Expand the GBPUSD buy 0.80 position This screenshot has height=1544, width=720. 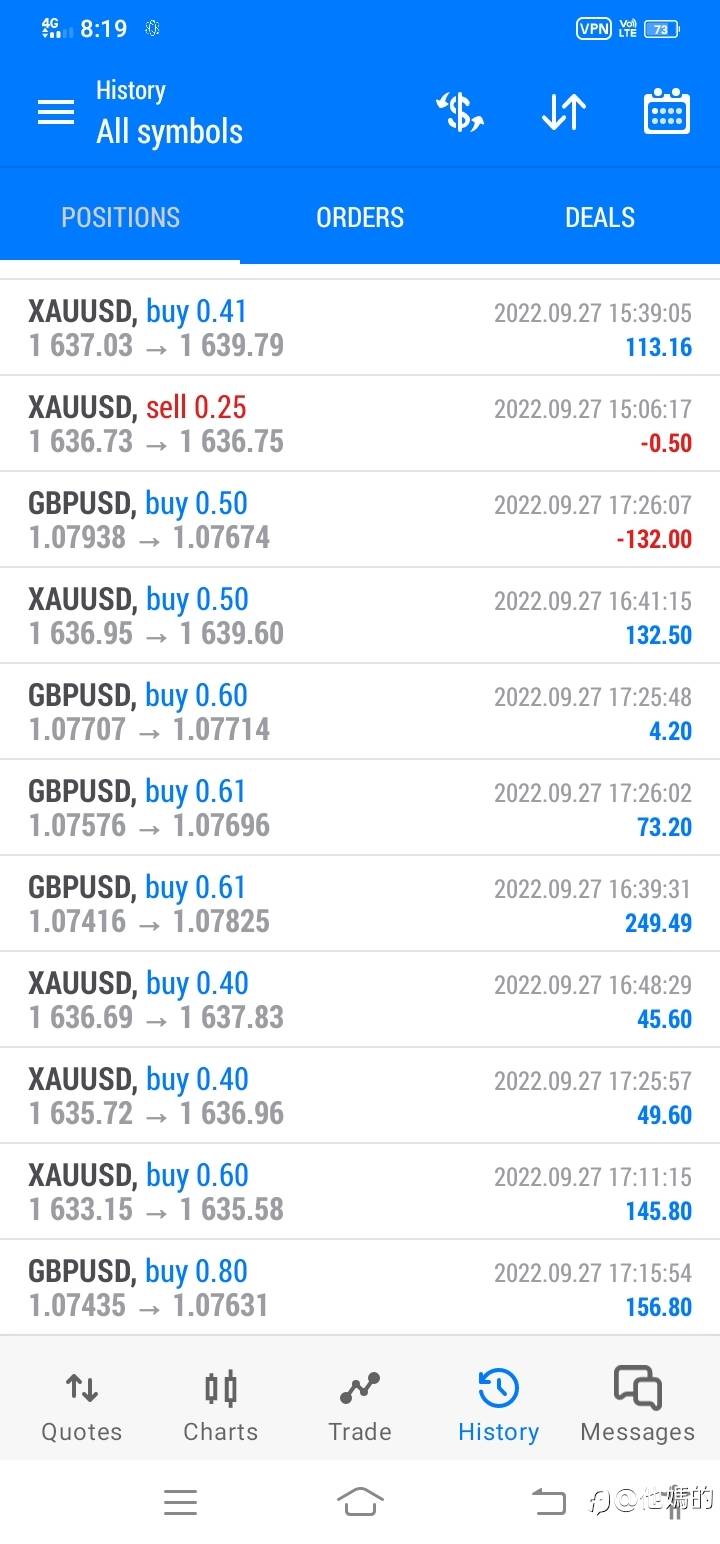click(x=360, y=1288)
